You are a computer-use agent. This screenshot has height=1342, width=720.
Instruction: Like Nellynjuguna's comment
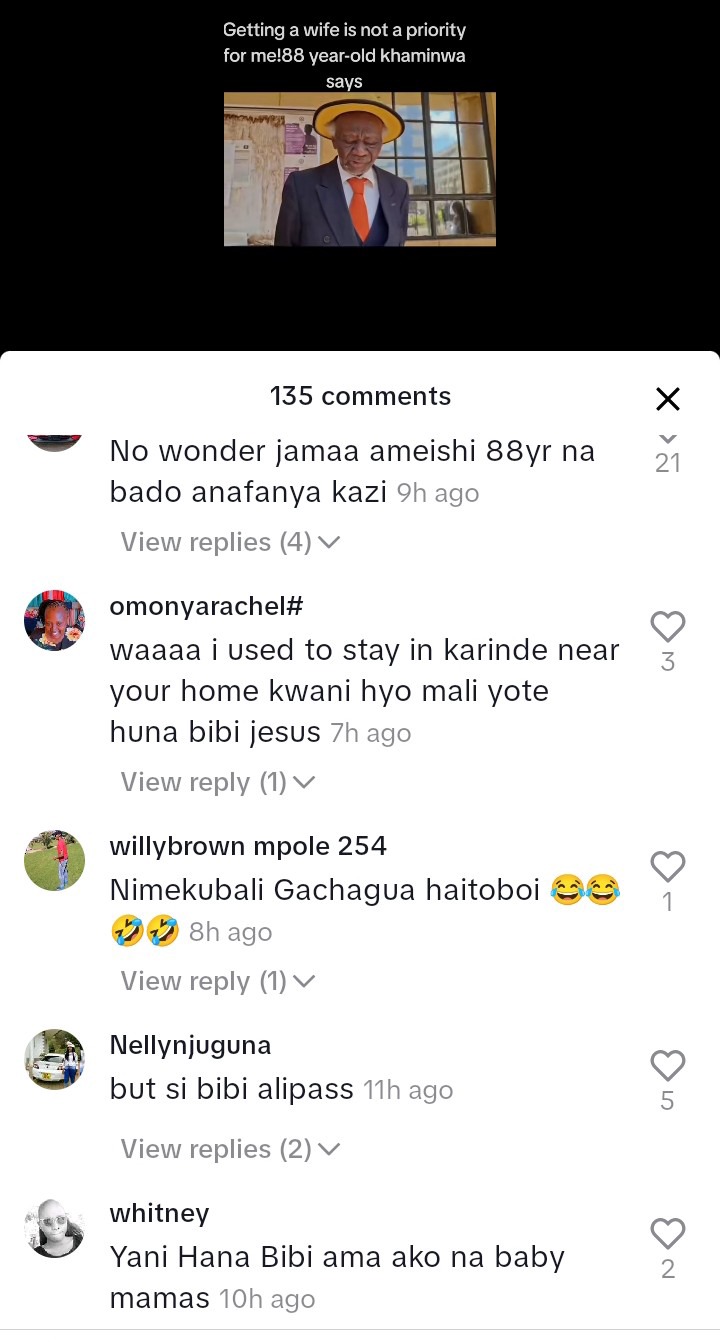pos(667,1066)
